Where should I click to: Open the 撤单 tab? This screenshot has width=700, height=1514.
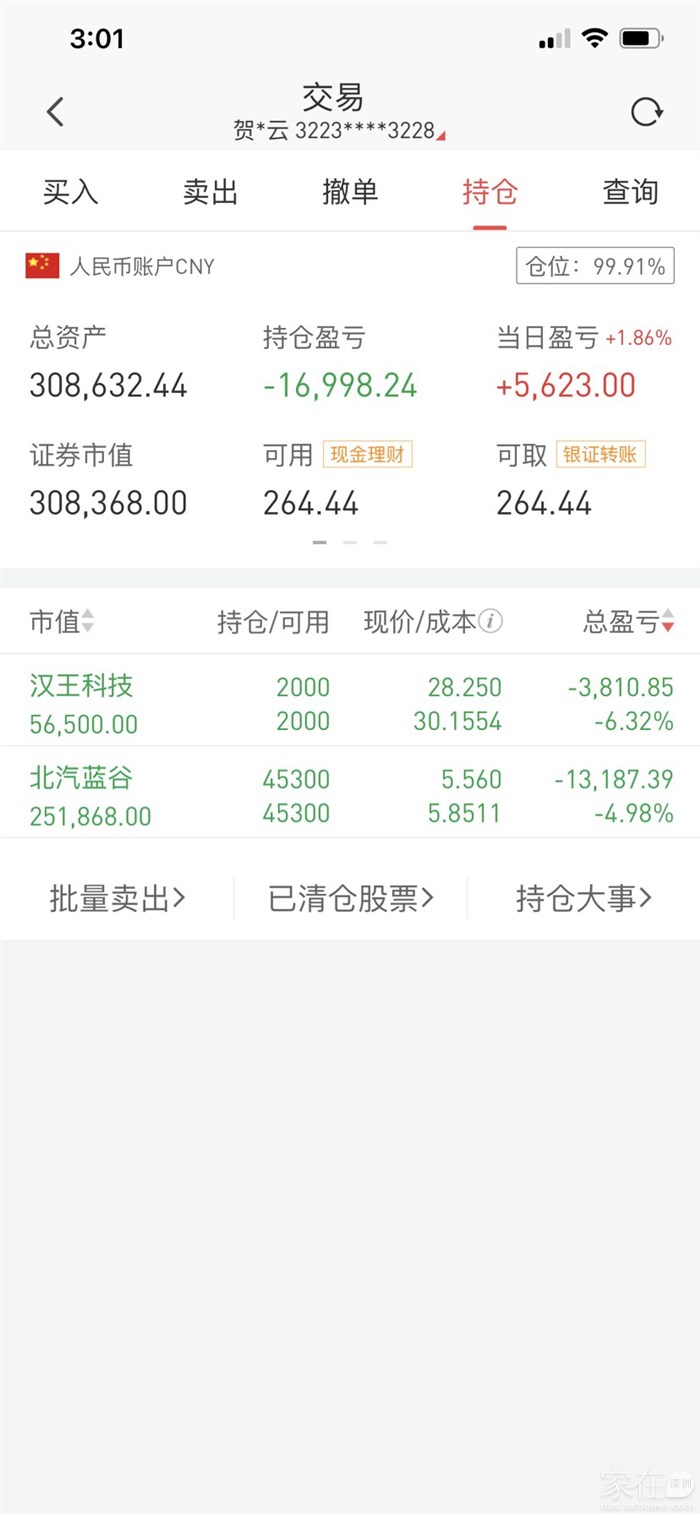point(350,191)
